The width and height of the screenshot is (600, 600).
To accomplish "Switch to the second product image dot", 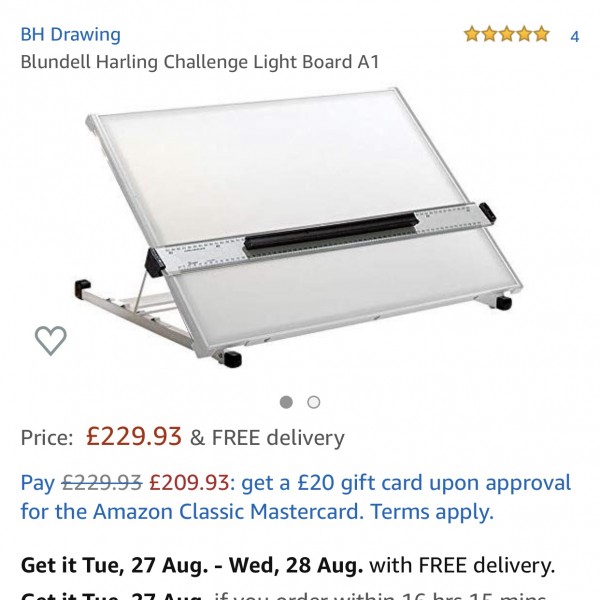I will pyautogui.click(x=314, y=402).
